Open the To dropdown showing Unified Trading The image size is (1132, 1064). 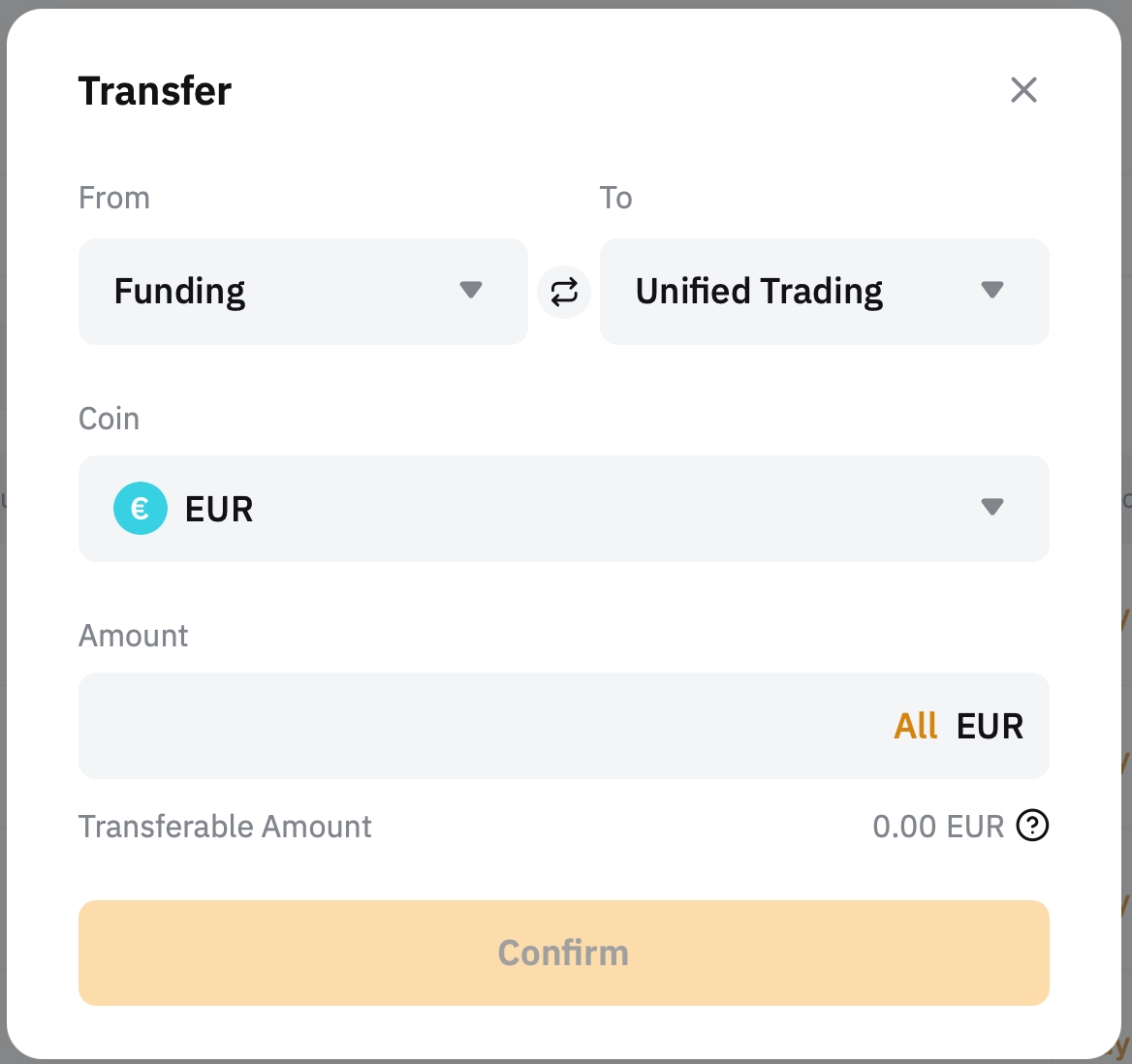(x=824, y=291)
